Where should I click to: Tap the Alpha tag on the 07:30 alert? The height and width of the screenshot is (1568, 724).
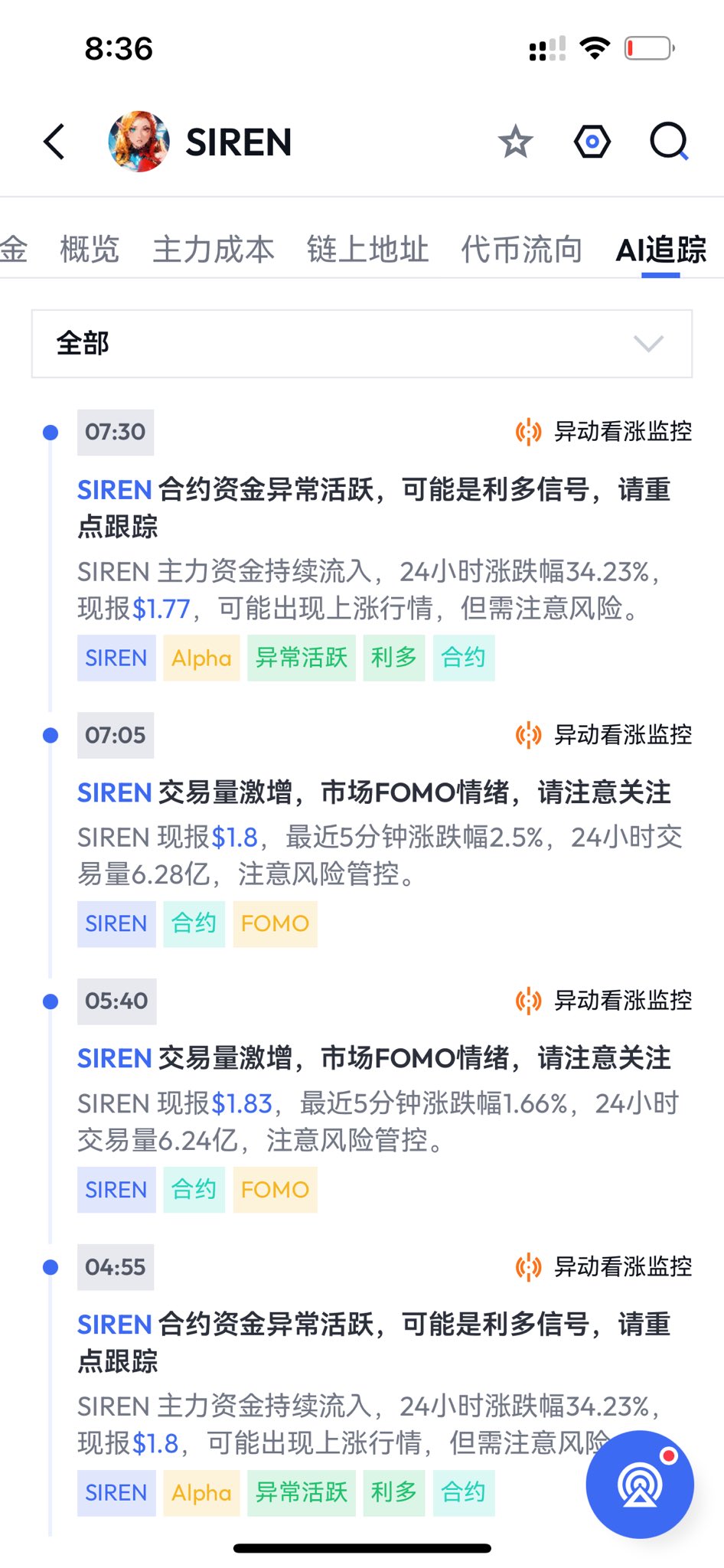pyautogui.click(x=201, y=658)
